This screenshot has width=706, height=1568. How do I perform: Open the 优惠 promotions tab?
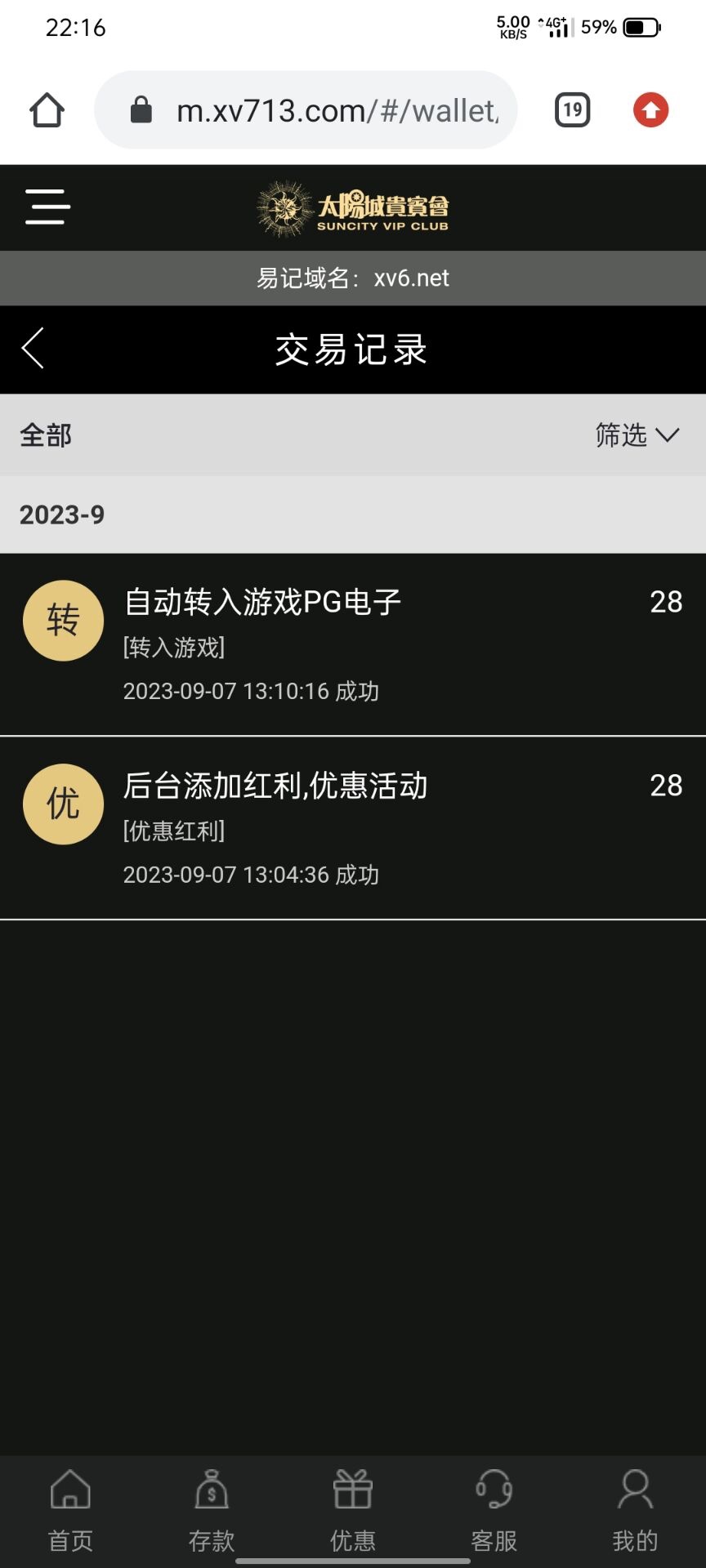[x=353, y=1511]
